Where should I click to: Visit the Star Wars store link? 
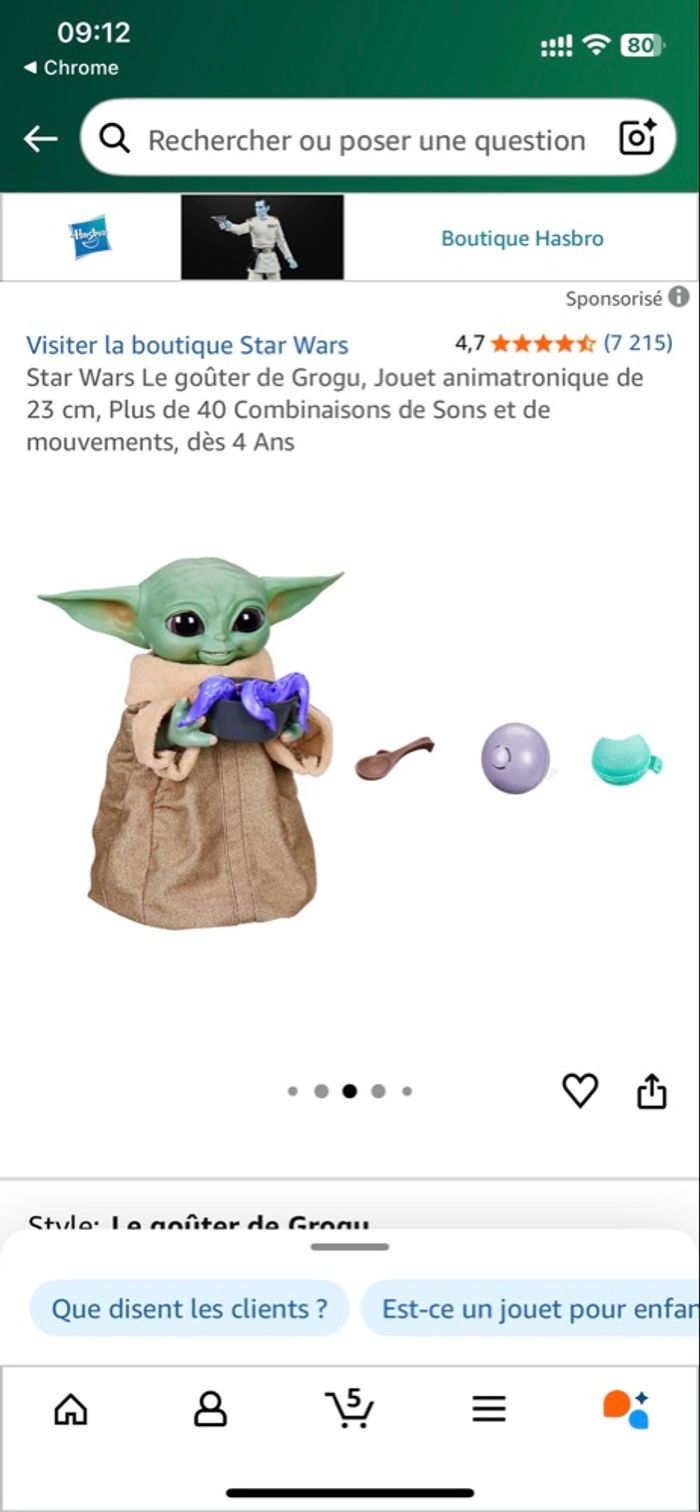point(187,346)
